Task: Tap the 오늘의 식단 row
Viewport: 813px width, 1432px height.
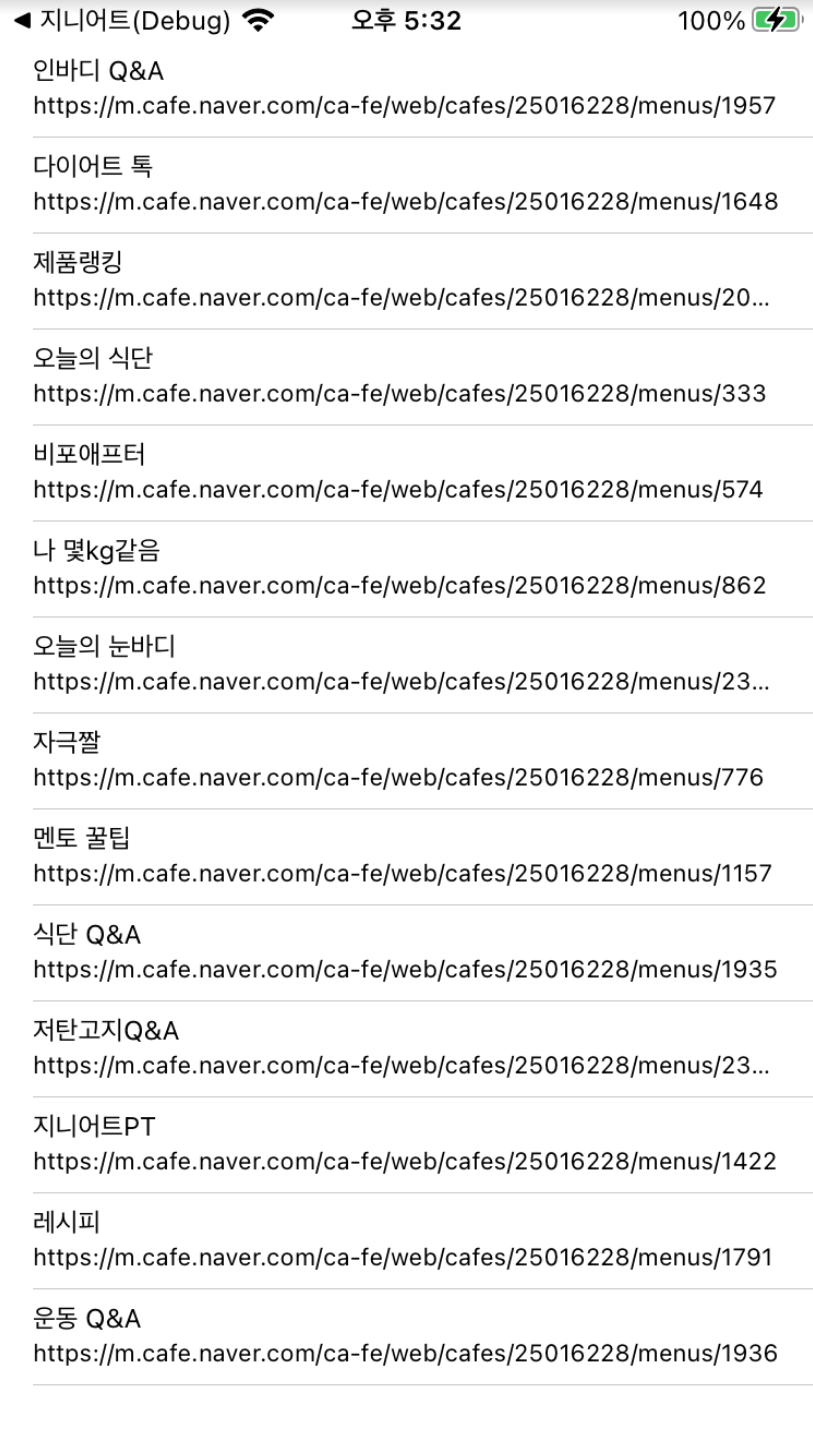Action: pyautogui.click(x=406, y=377)
